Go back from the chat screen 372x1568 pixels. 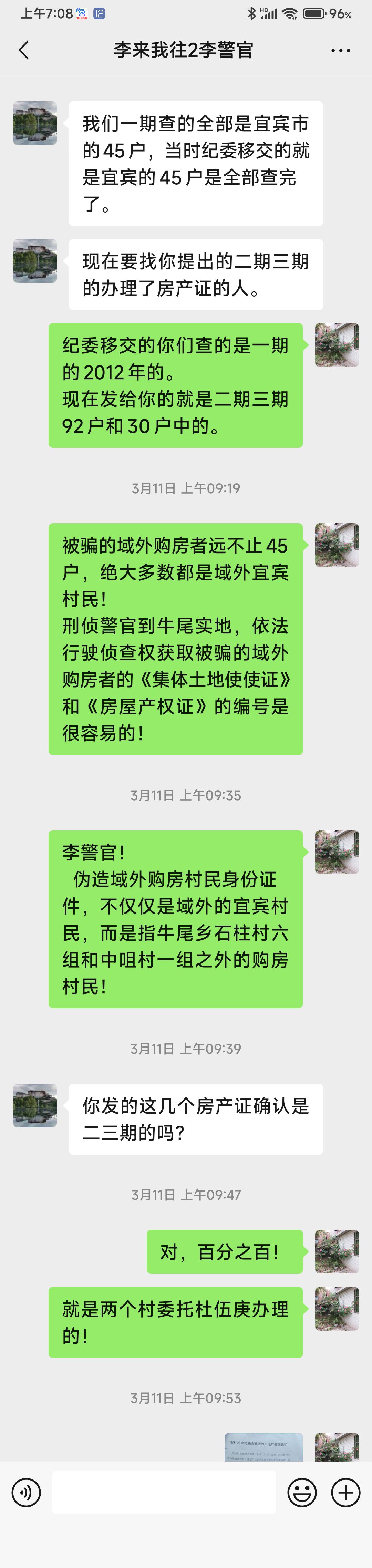(x=24, y=50)
